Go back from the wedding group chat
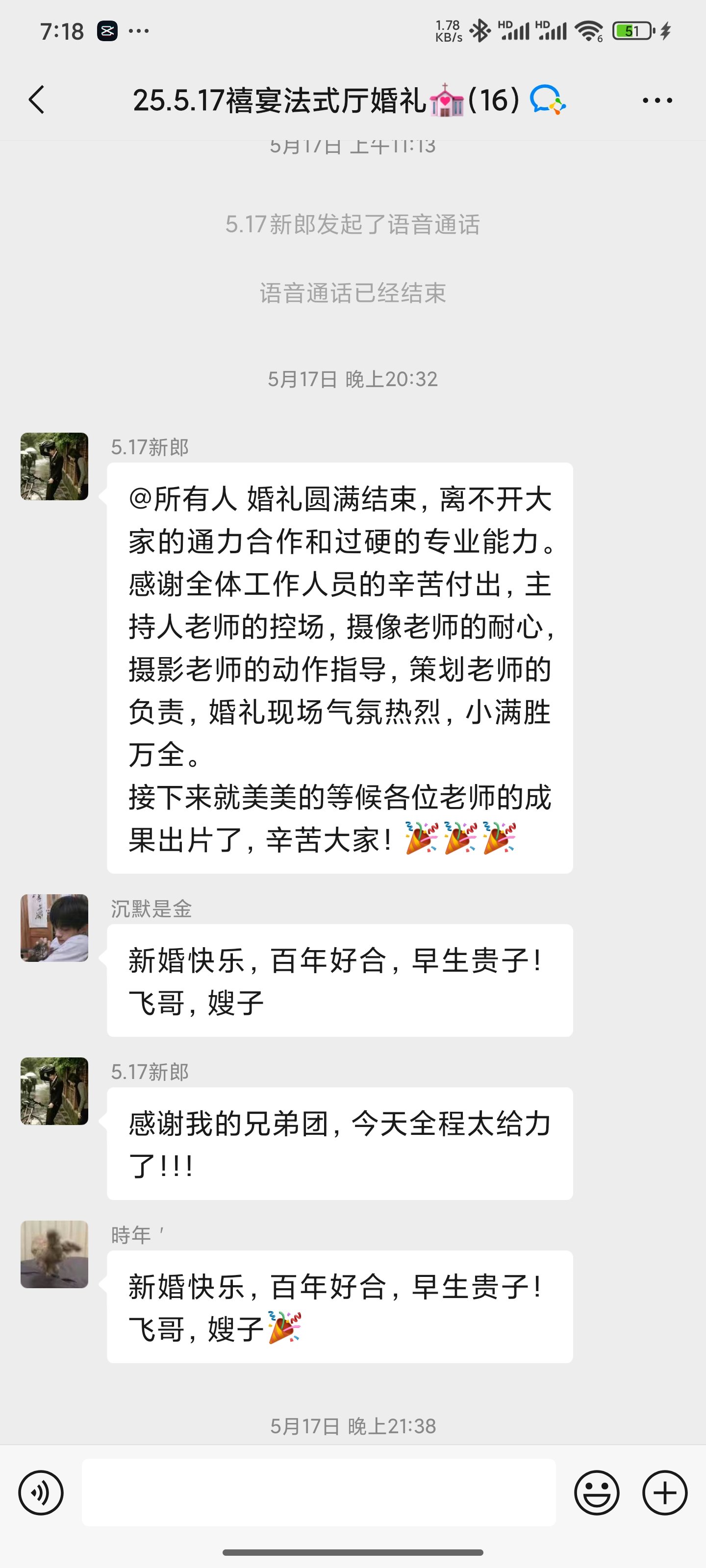Image resolution: width=706 pixels, height=1568 pixels. click(x=37, y=100)
